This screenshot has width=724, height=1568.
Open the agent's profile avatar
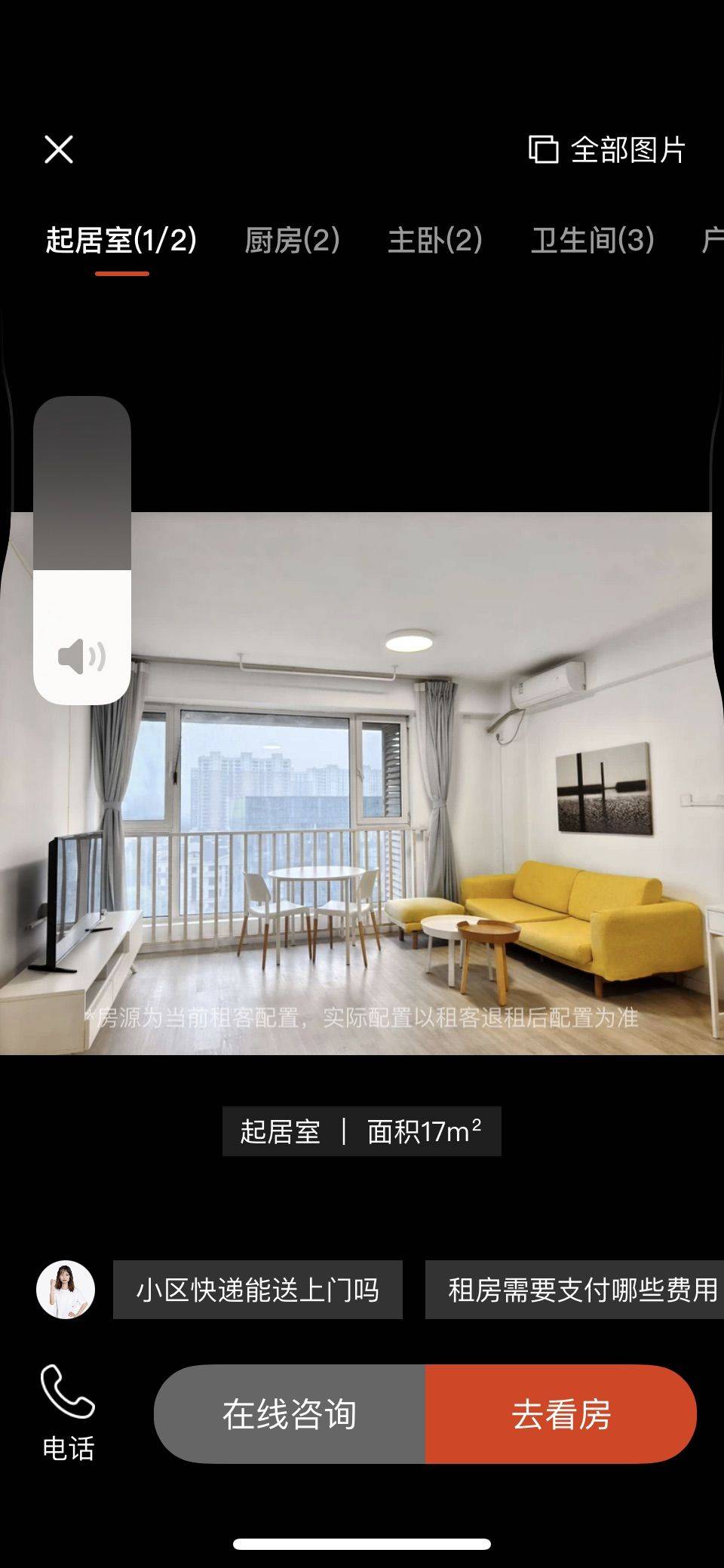point(66,1290)
